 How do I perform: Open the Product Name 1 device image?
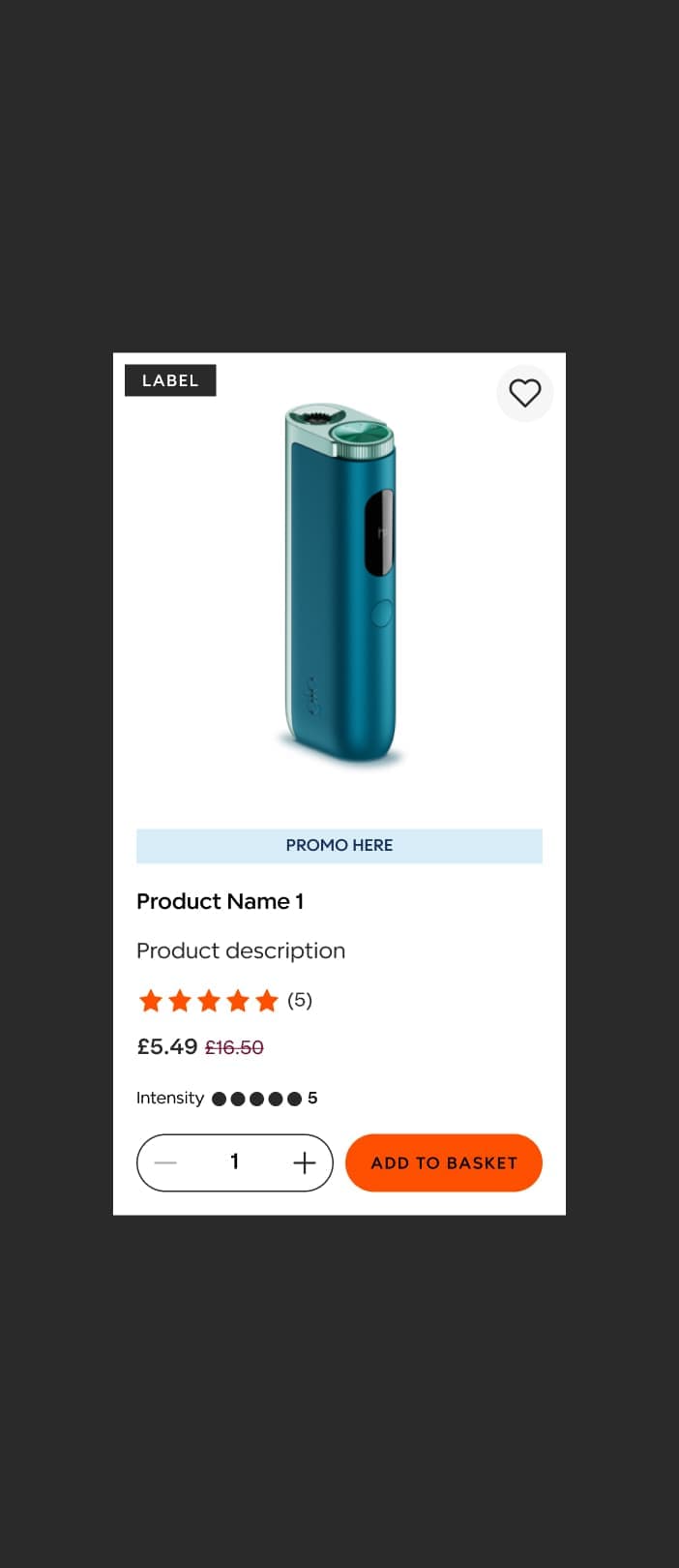[339, 586]
